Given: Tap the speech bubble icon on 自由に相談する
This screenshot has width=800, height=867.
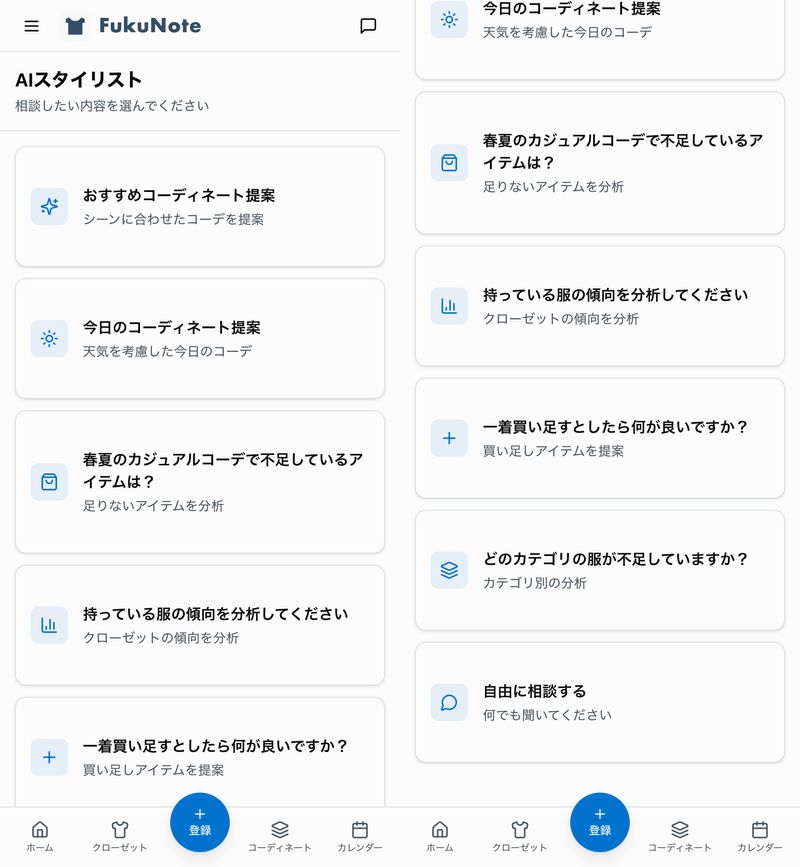Looking at the screenshot, I should pos(449,702).
